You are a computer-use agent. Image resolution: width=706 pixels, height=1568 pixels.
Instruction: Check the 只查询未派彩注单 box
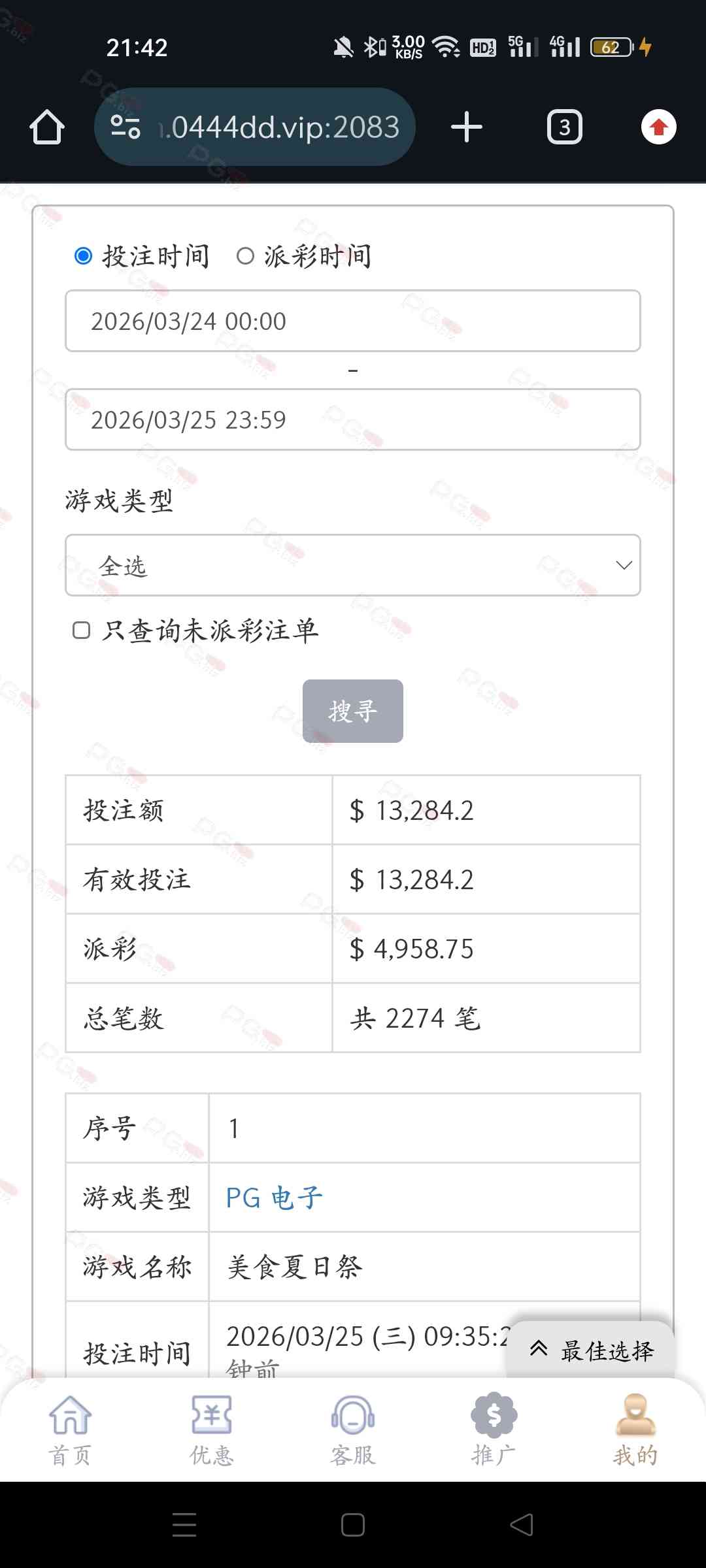coord(81,630)
